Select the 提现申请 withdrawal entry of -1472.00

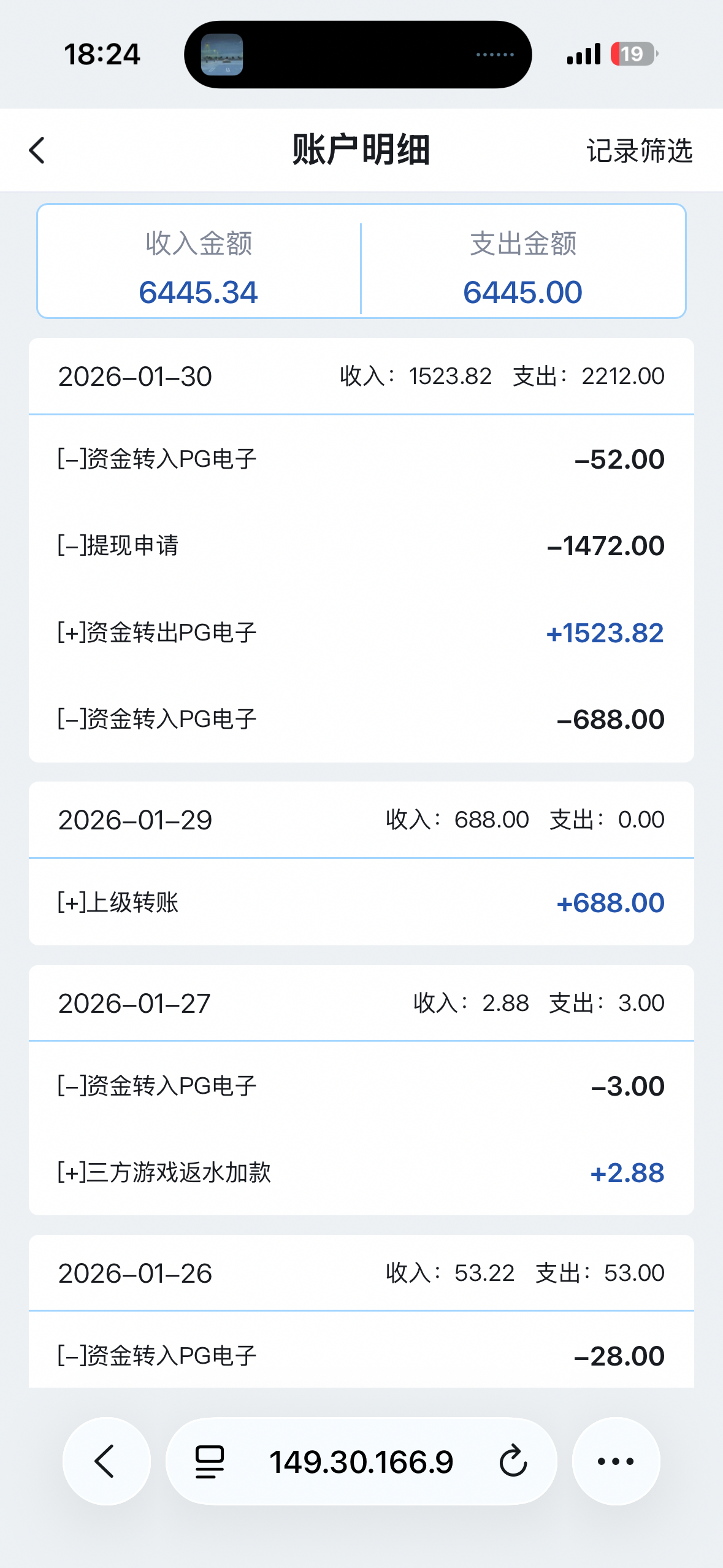click(x=361, y=545)
